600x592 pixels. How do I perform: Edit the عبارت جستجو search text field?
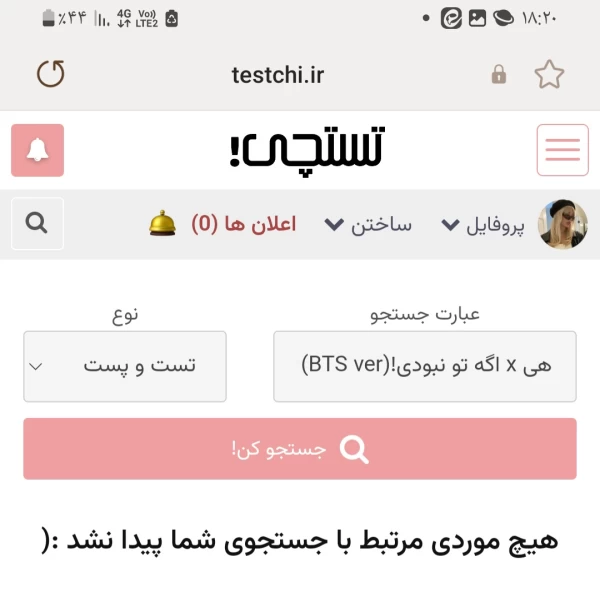click(425, 366)
